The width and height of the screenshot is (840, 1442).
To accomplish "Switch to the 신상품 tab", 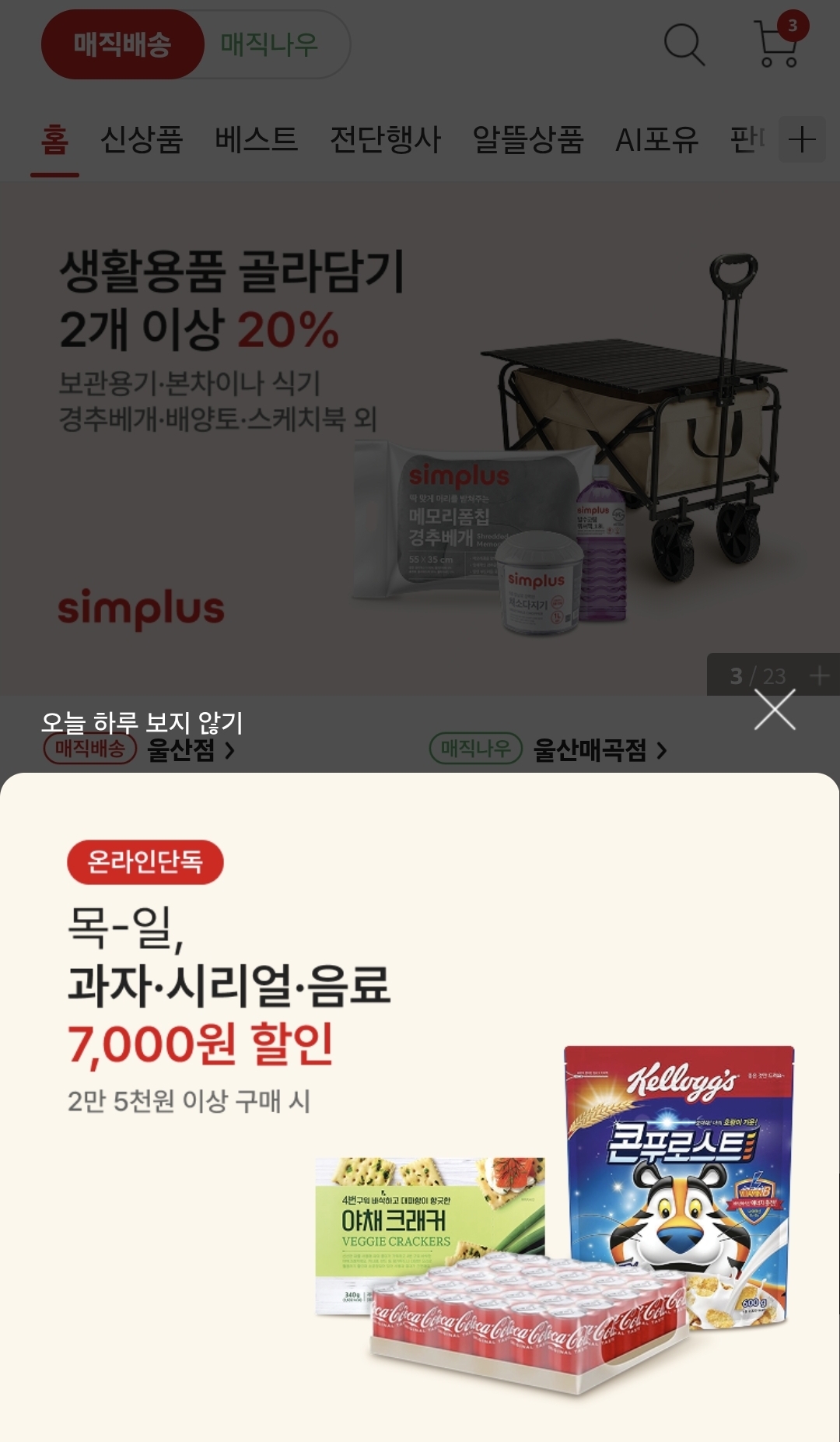I will tap(142, 140).
